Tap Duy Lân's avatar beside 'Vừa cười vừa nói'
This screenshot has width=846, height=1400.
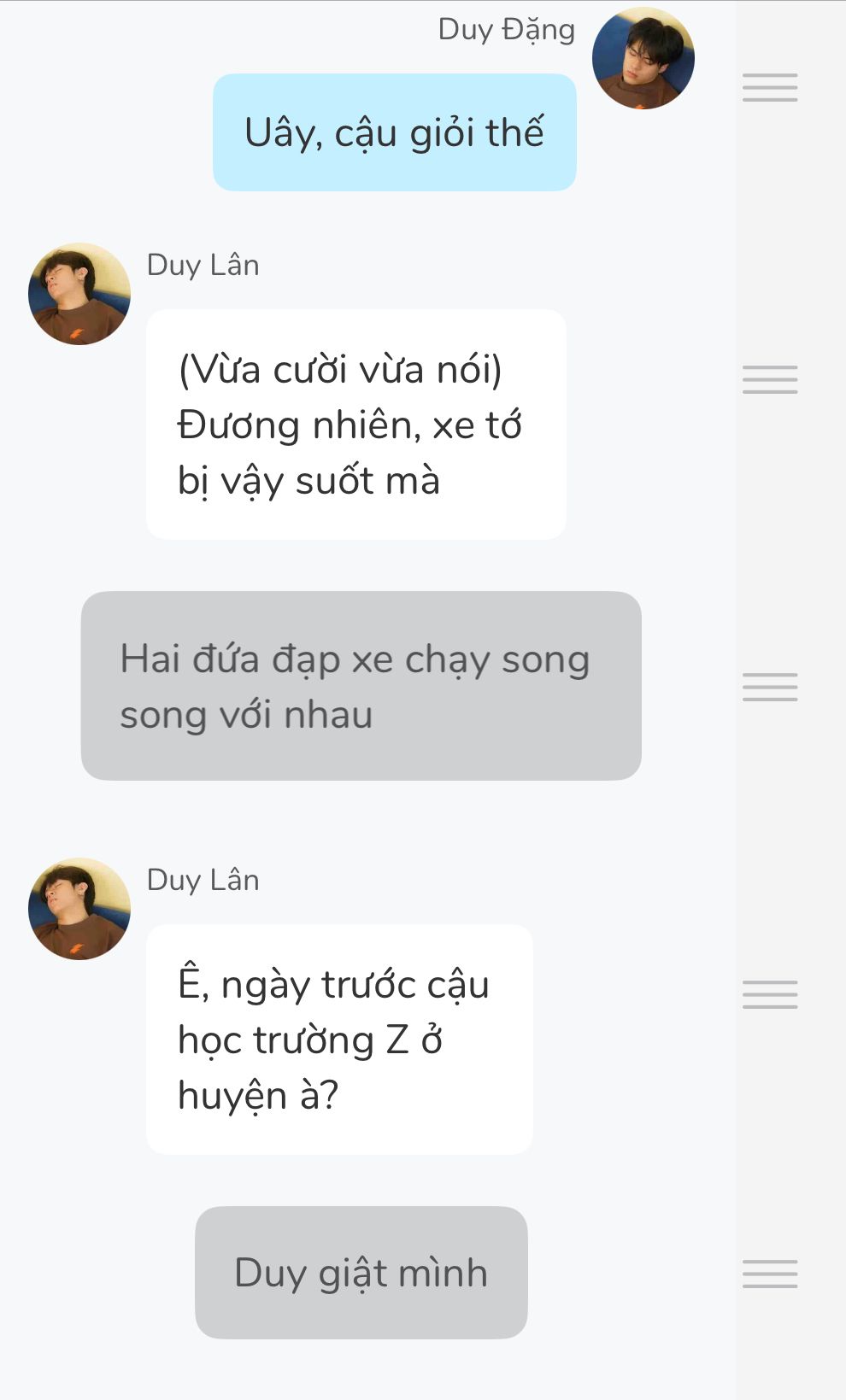(x=79, y=294)
